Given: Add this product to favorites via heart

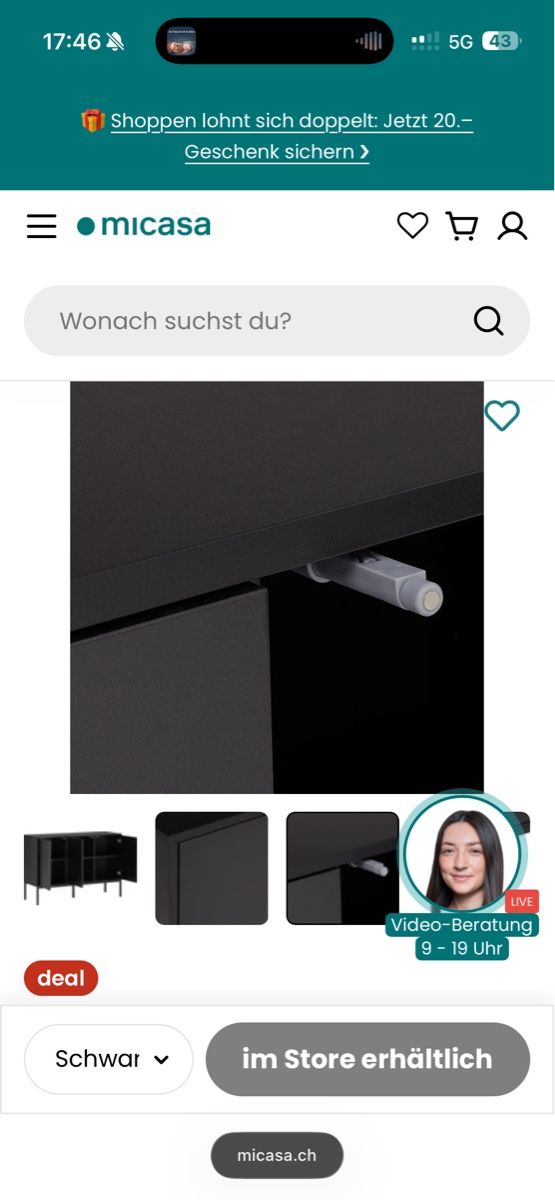Looking at the screenshot, I should coord(502,415).
